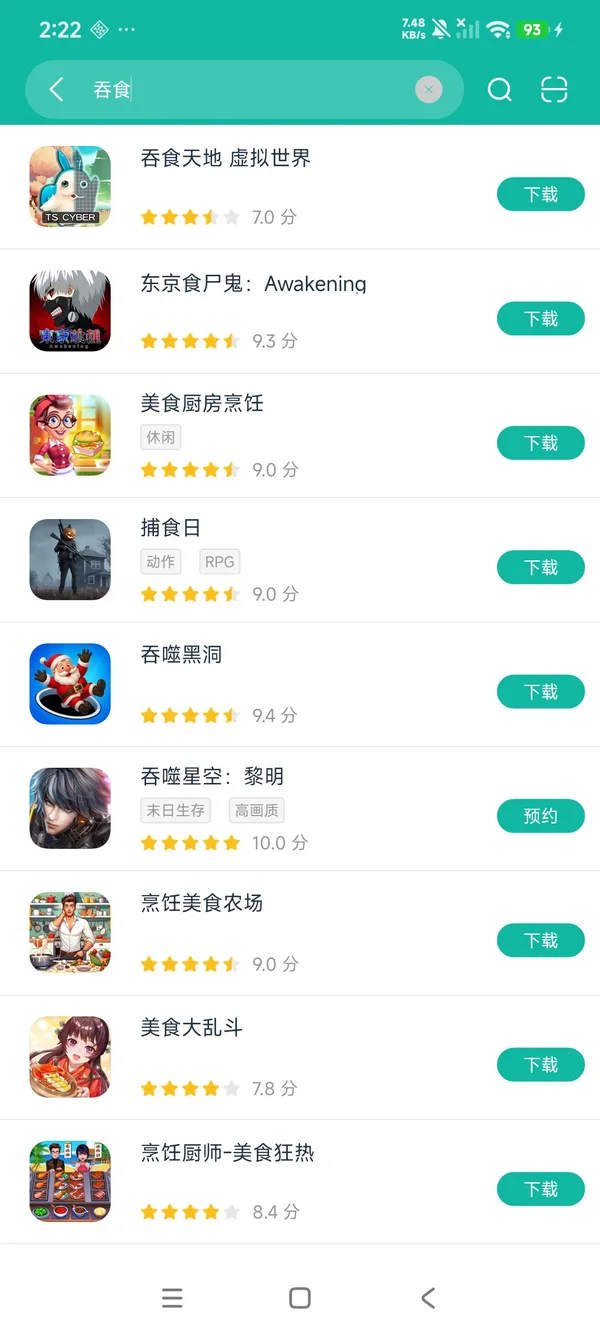Download 美食厨房烹饪
600x1333 pixels.
coord(540,443)
